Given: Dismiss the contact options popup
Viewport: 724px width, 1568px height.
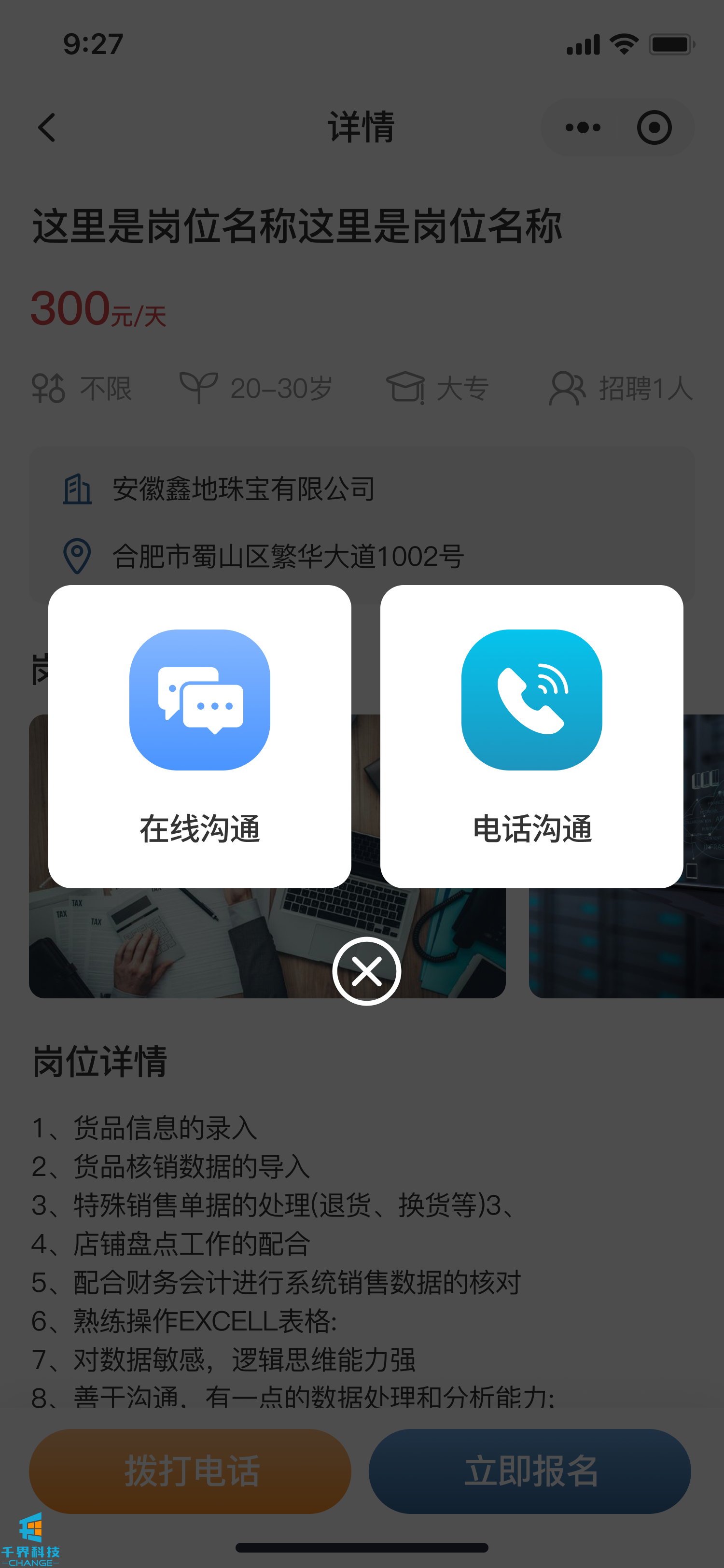Looking at the screenshot, I should (366, 971).
